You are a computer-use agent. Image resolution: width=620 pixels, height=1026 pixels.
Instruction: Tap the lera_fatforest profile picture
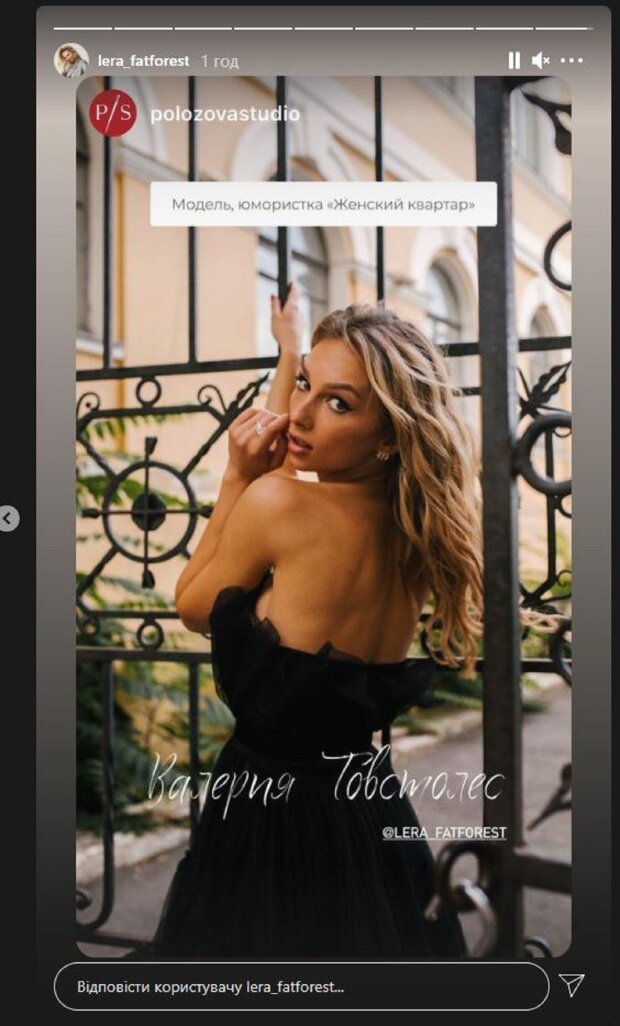[71, 61]
